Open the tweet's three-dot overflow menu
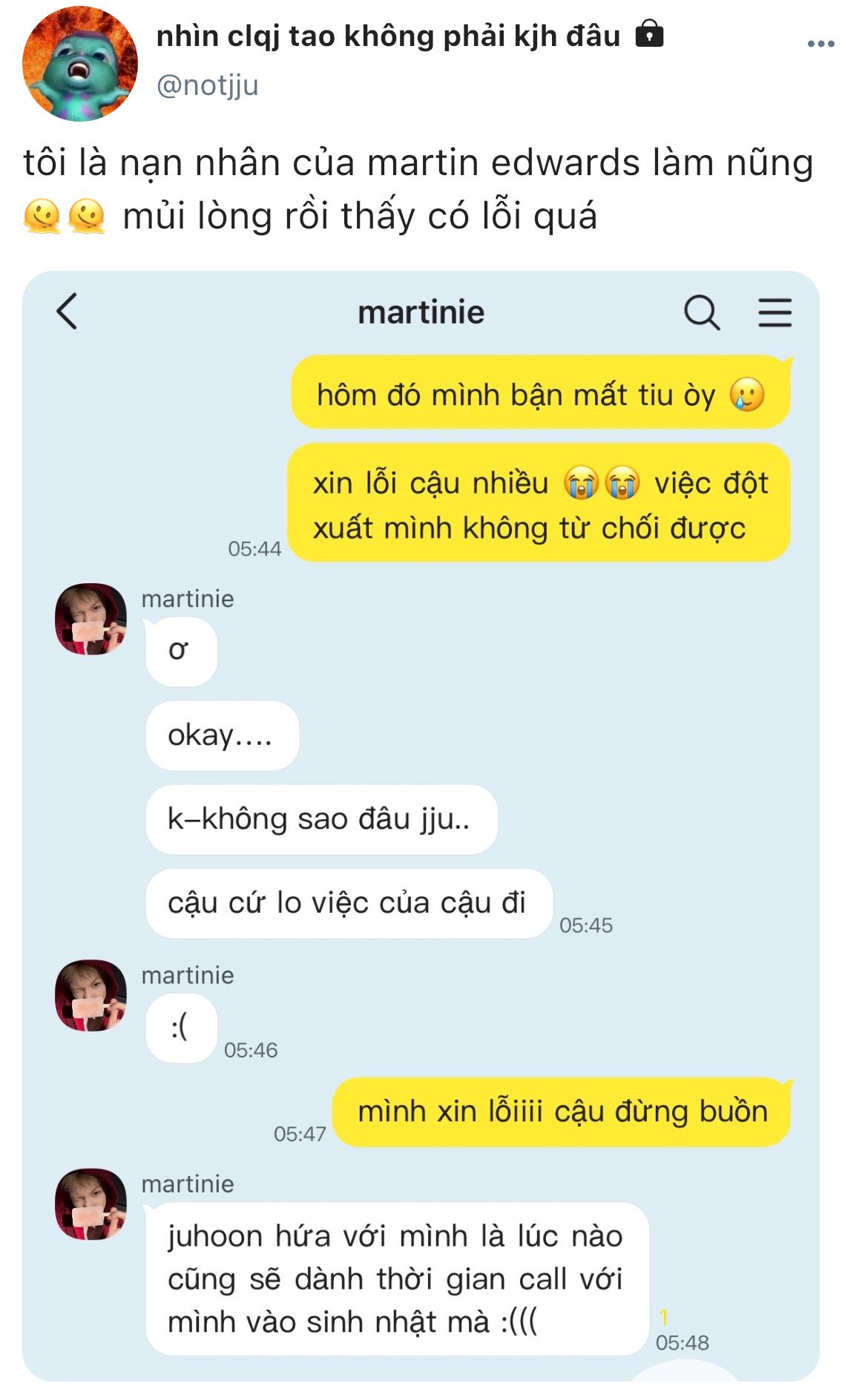The width and height of the screenshot is (868, 1392). (x=821, y=45)
